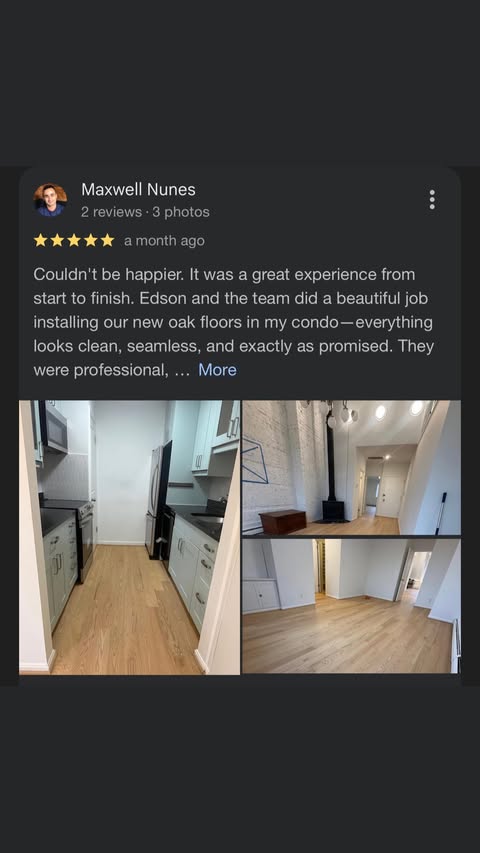Open the photo of the empty room with oak floor
The width and height of the screenshot is (480, 853).
[352, 606]
